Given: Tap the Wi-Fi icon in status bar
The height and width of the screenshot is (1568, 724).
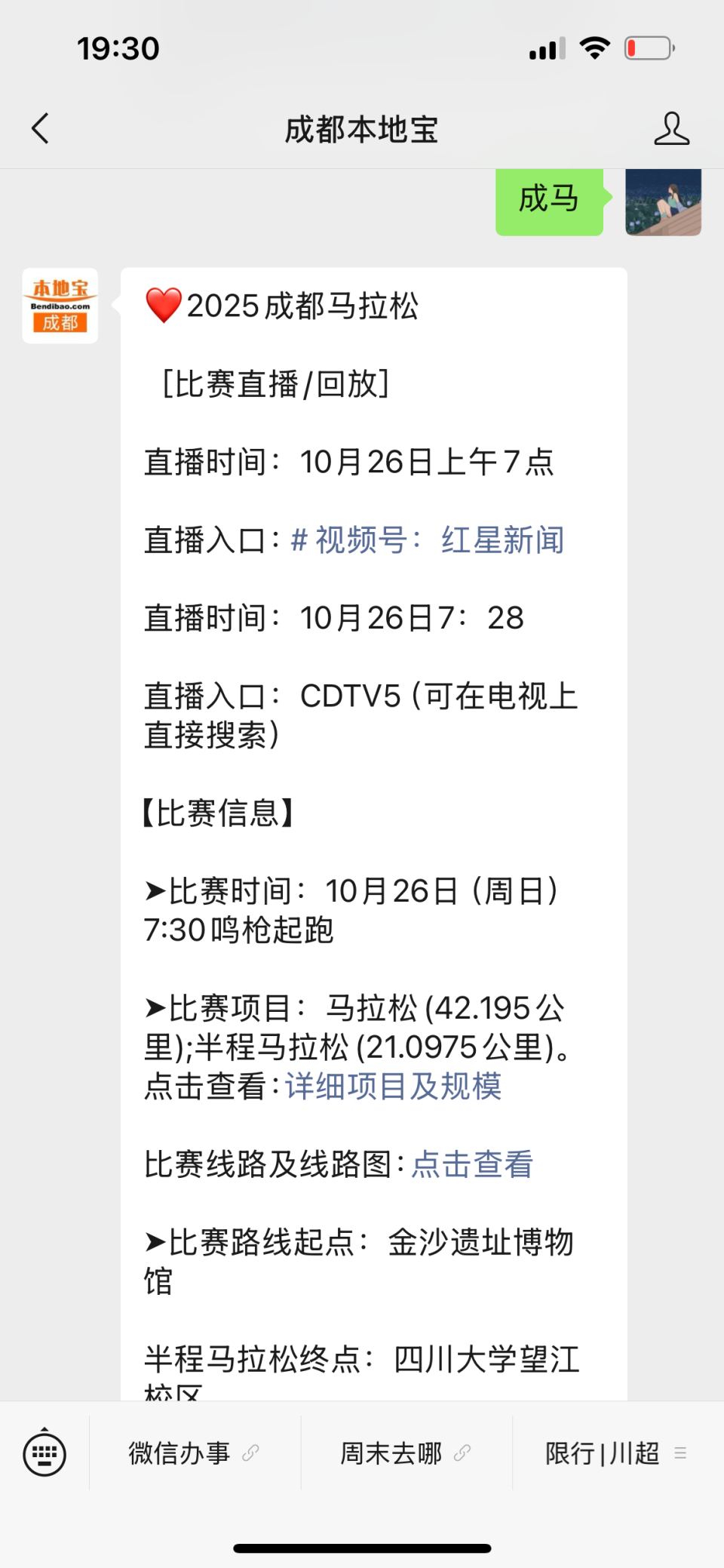Looking at the screenshot, I should 594,47.
